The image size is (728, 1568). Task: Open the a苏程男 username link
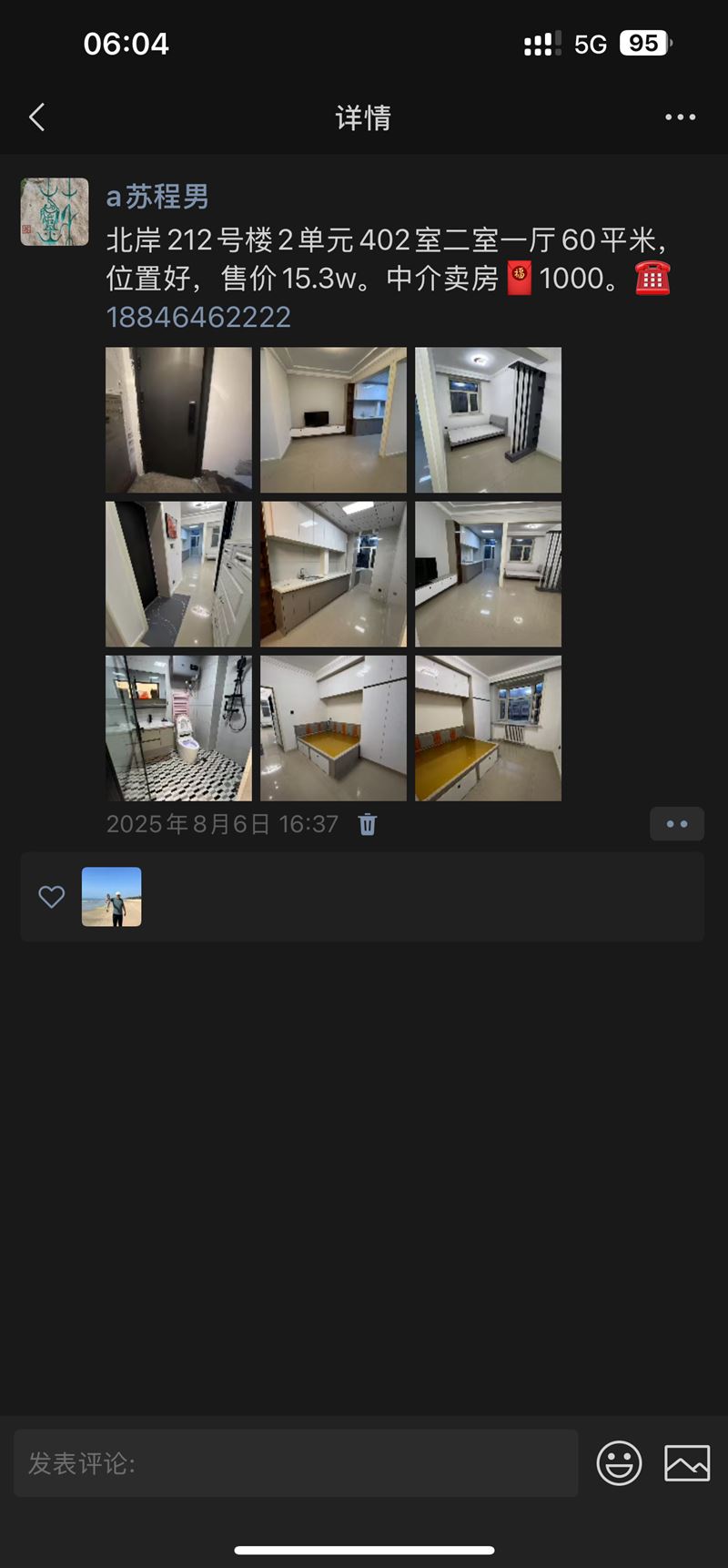pos(157,196)
